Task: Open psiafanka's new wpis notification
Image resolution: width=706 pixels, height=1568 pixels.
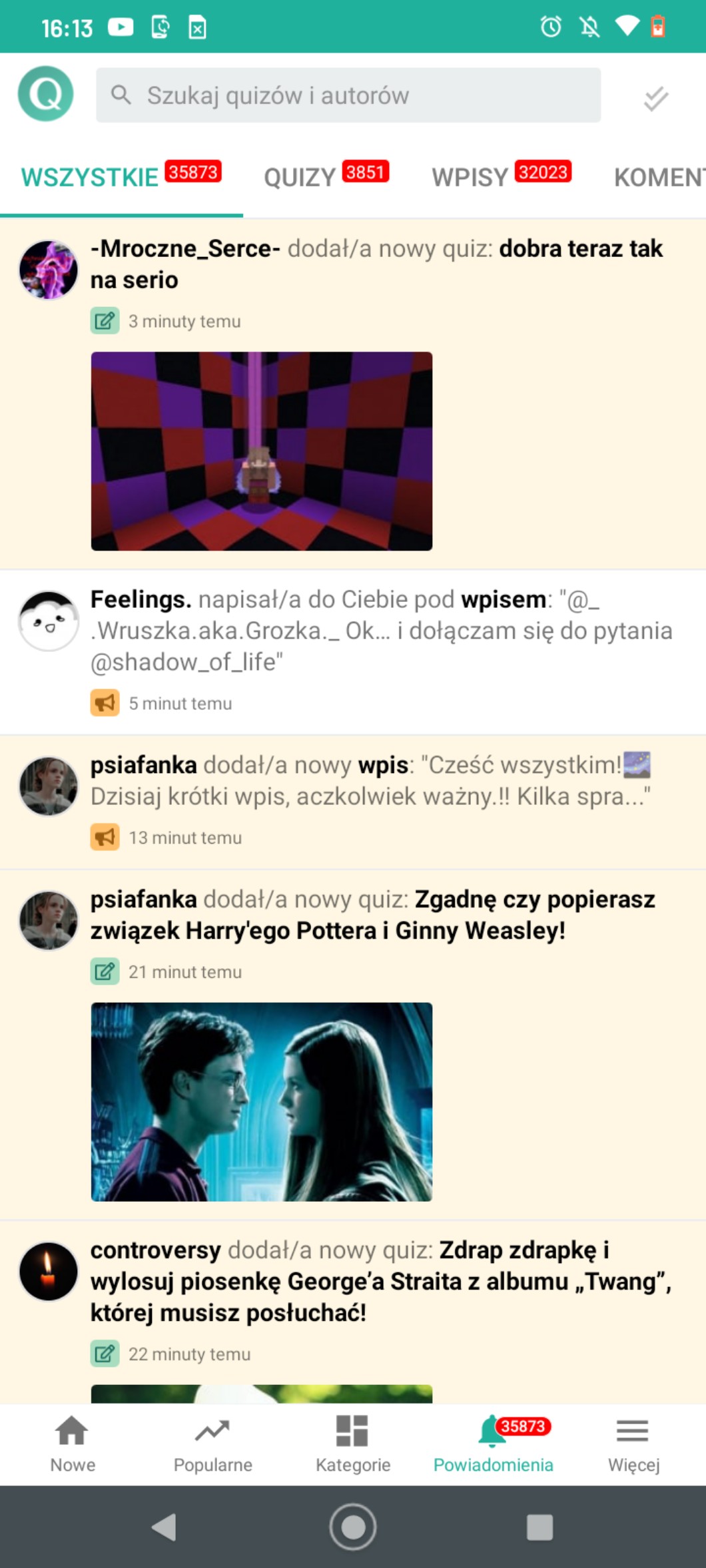Action: [370, 781]
